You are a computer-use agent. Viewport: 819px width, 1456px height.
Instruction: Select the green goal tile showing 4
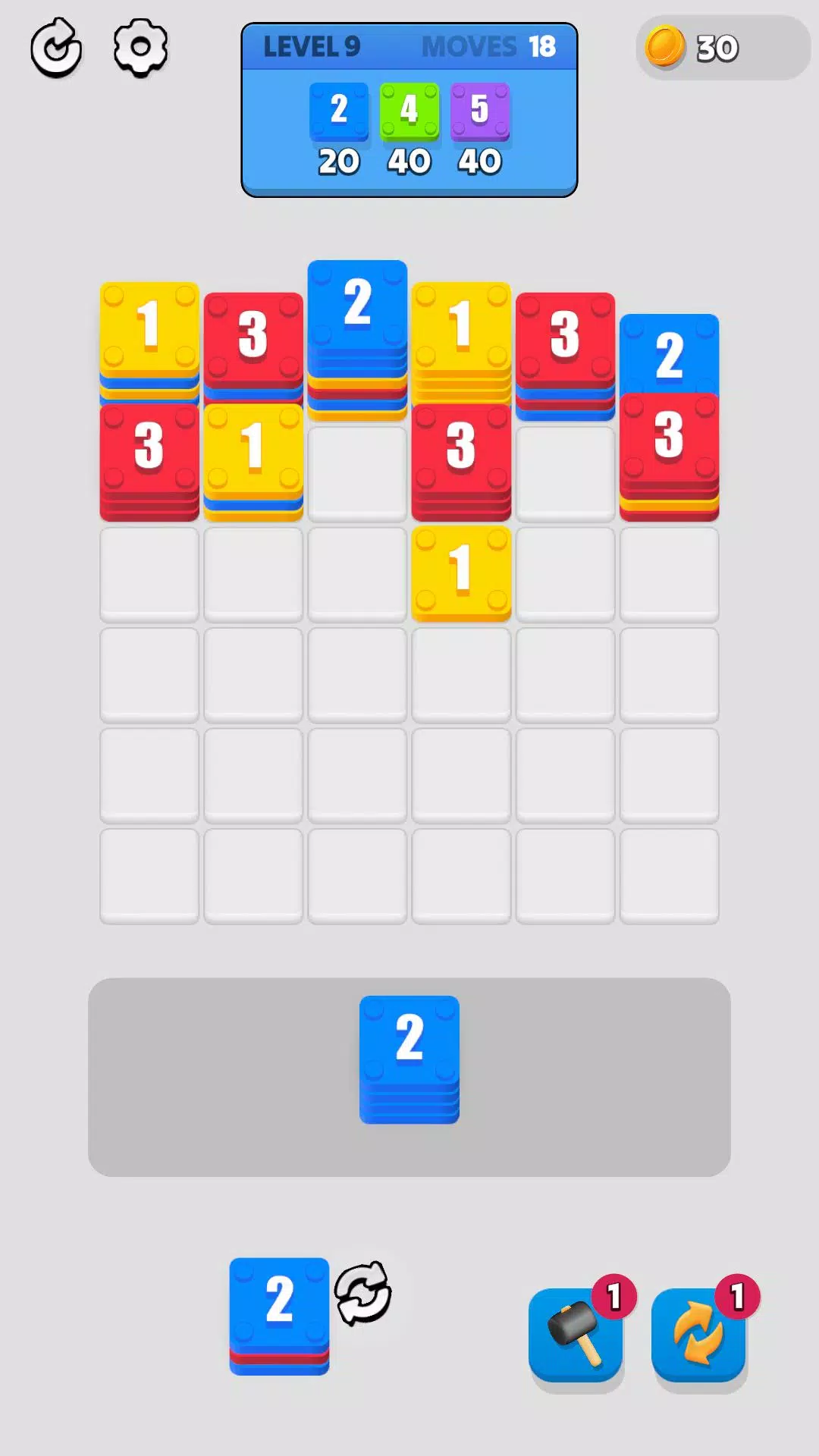409,111
